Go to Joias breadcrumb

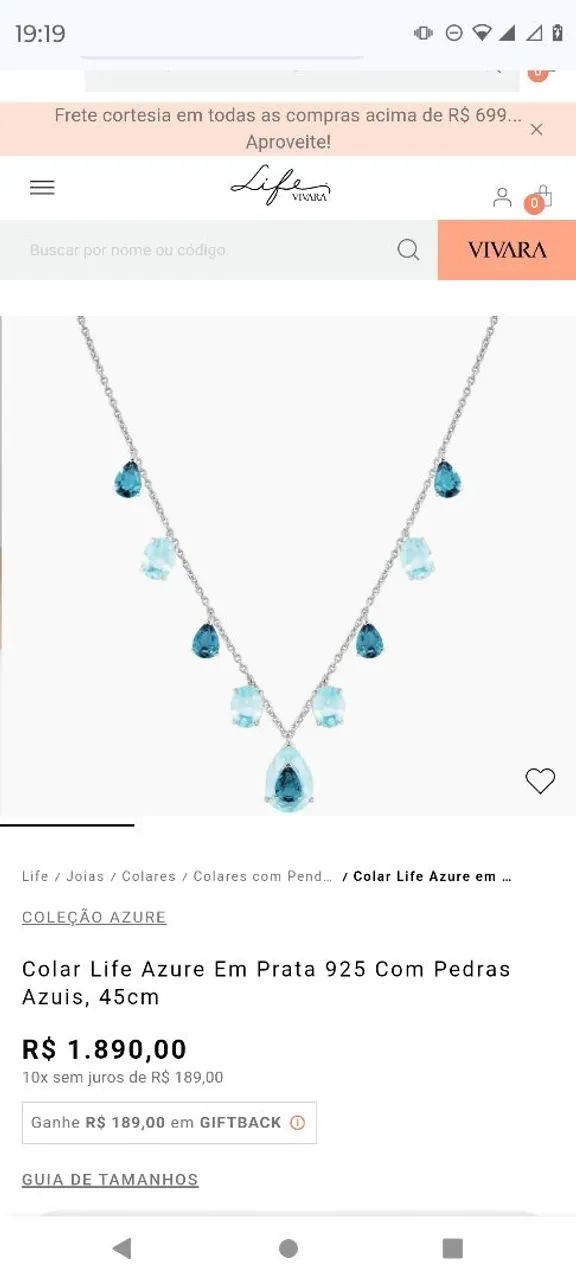pos(85,876)
